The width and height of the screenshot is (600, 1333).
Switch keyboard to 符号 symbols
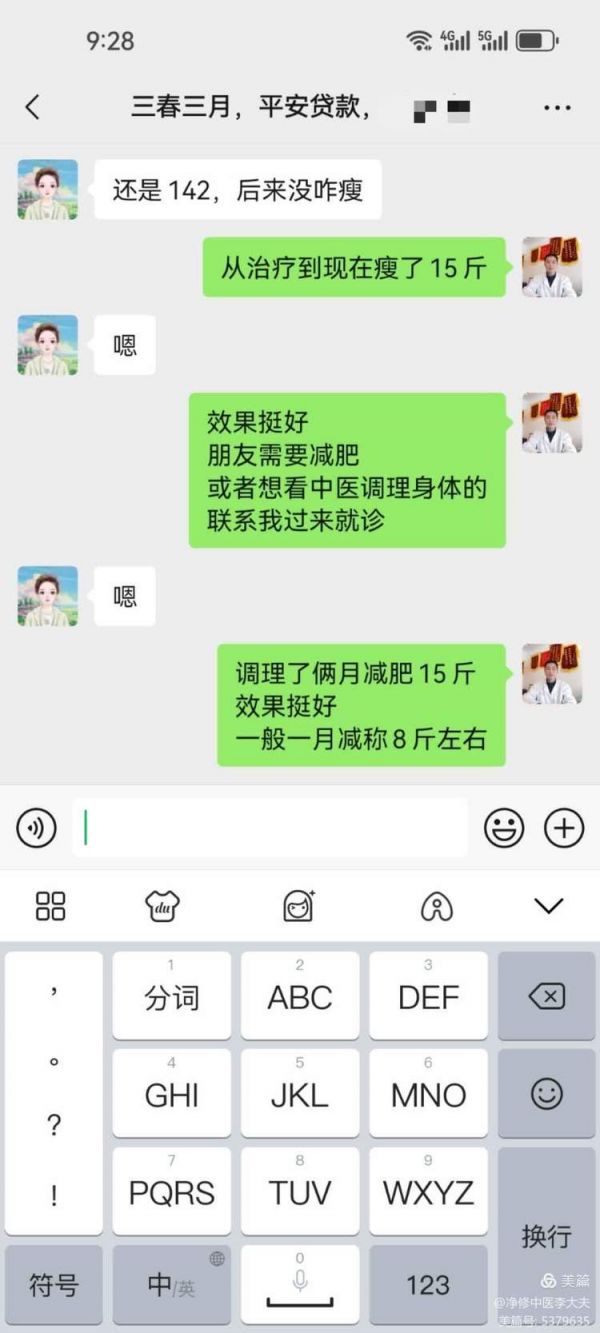point(53,1285)
